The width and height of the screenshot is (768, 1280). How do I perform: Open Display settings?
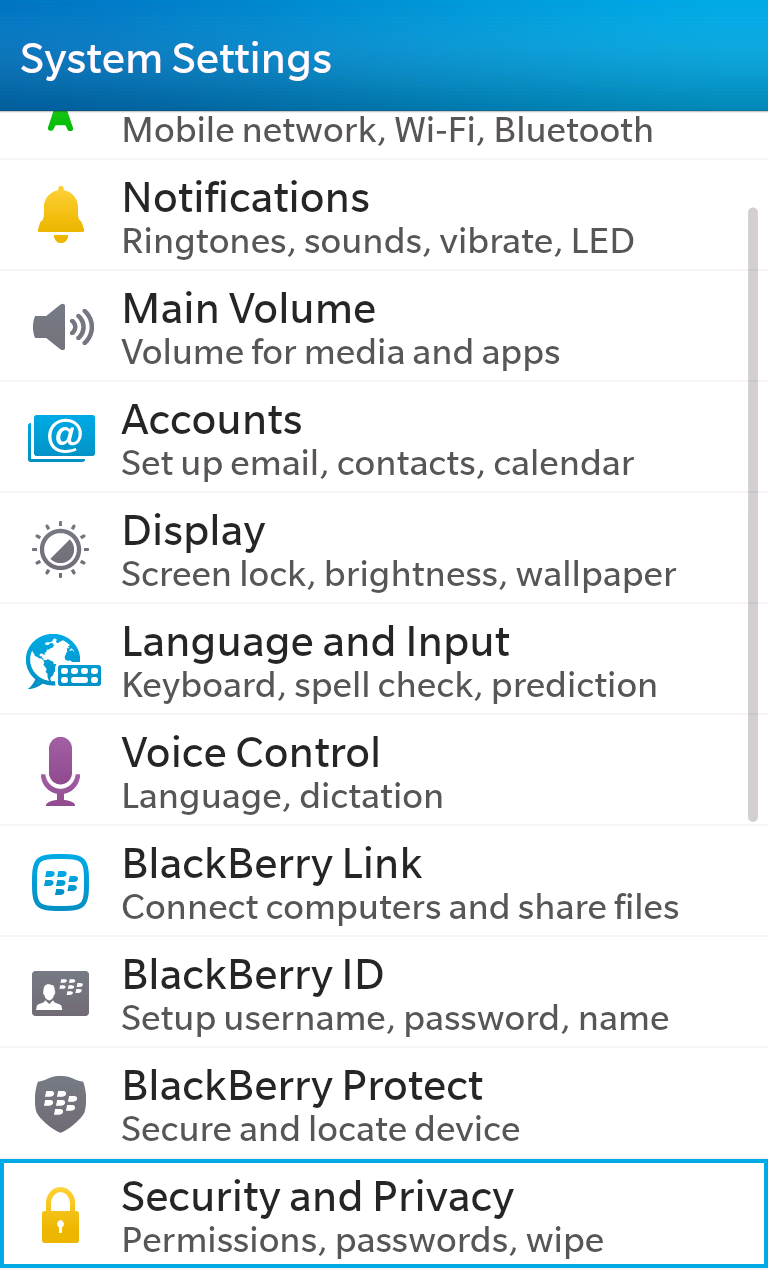pos(384,548)
